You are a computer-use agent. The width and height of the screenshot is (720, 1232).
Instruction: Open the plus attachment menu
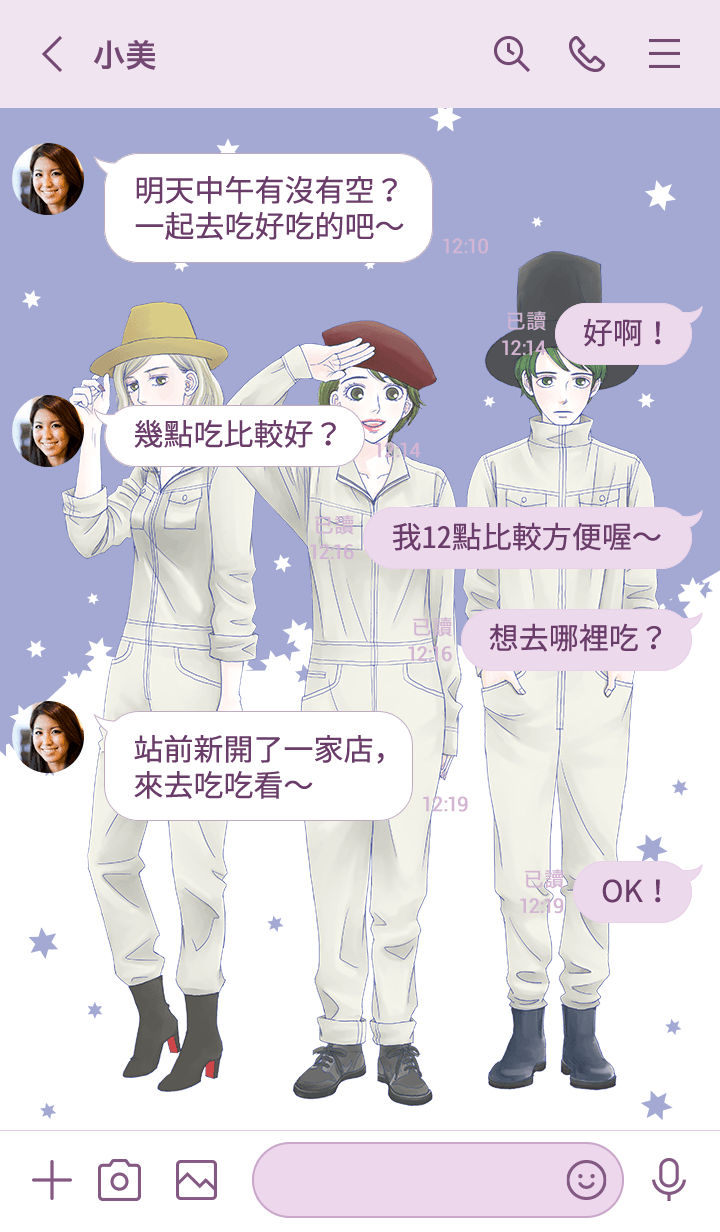point(52,1181)
